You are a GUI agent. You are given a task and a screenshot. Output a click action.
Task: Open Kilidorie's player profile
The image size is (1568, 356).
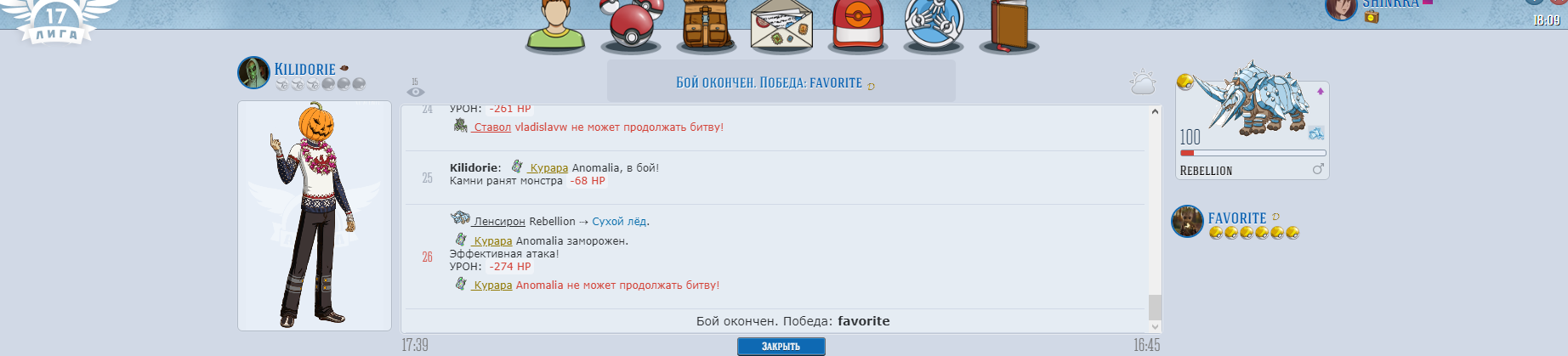coord(304,70)
